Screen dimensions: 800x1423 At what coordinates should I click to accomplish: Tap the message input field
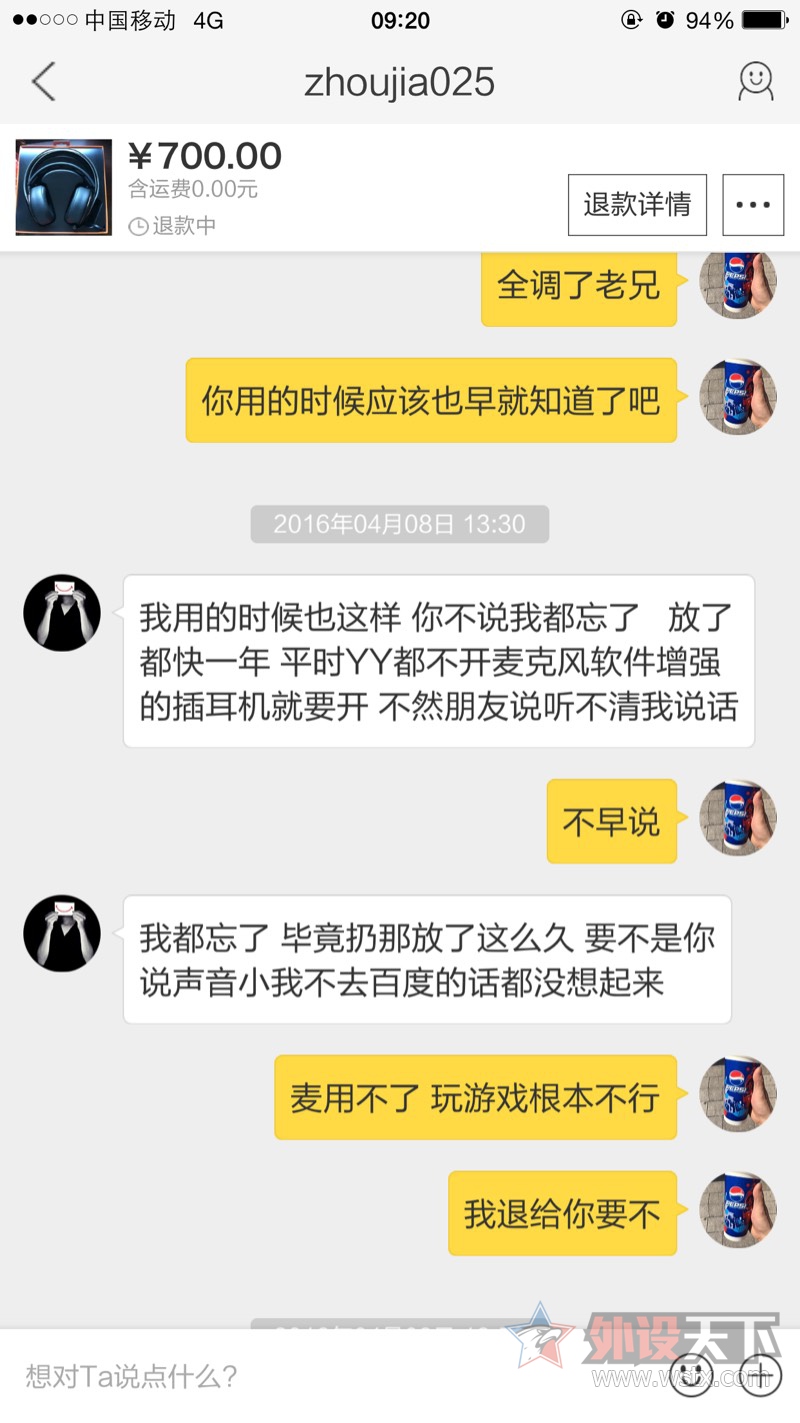click(330, 1376)
